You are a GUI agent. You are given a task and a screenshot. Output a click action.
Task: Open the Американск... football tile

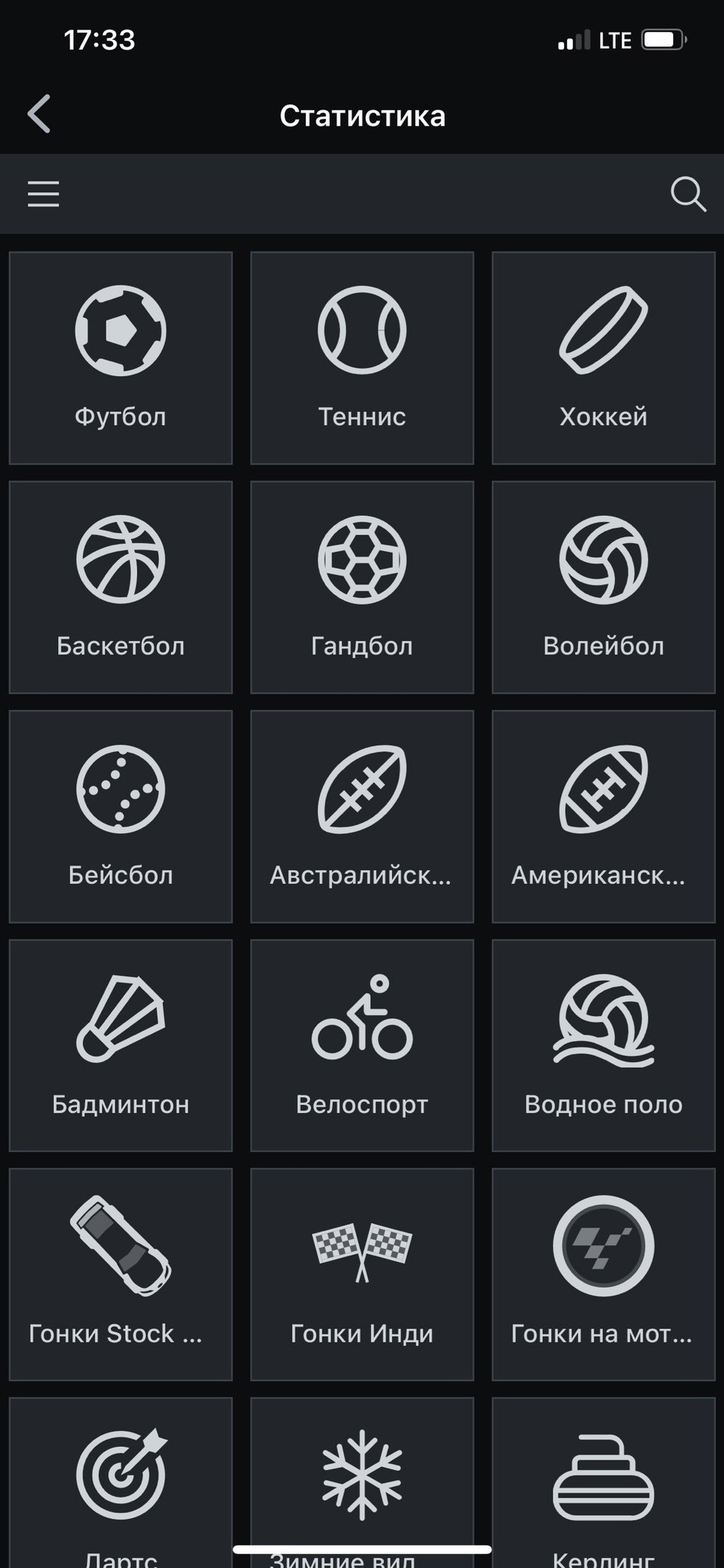(x=603, y=817)
